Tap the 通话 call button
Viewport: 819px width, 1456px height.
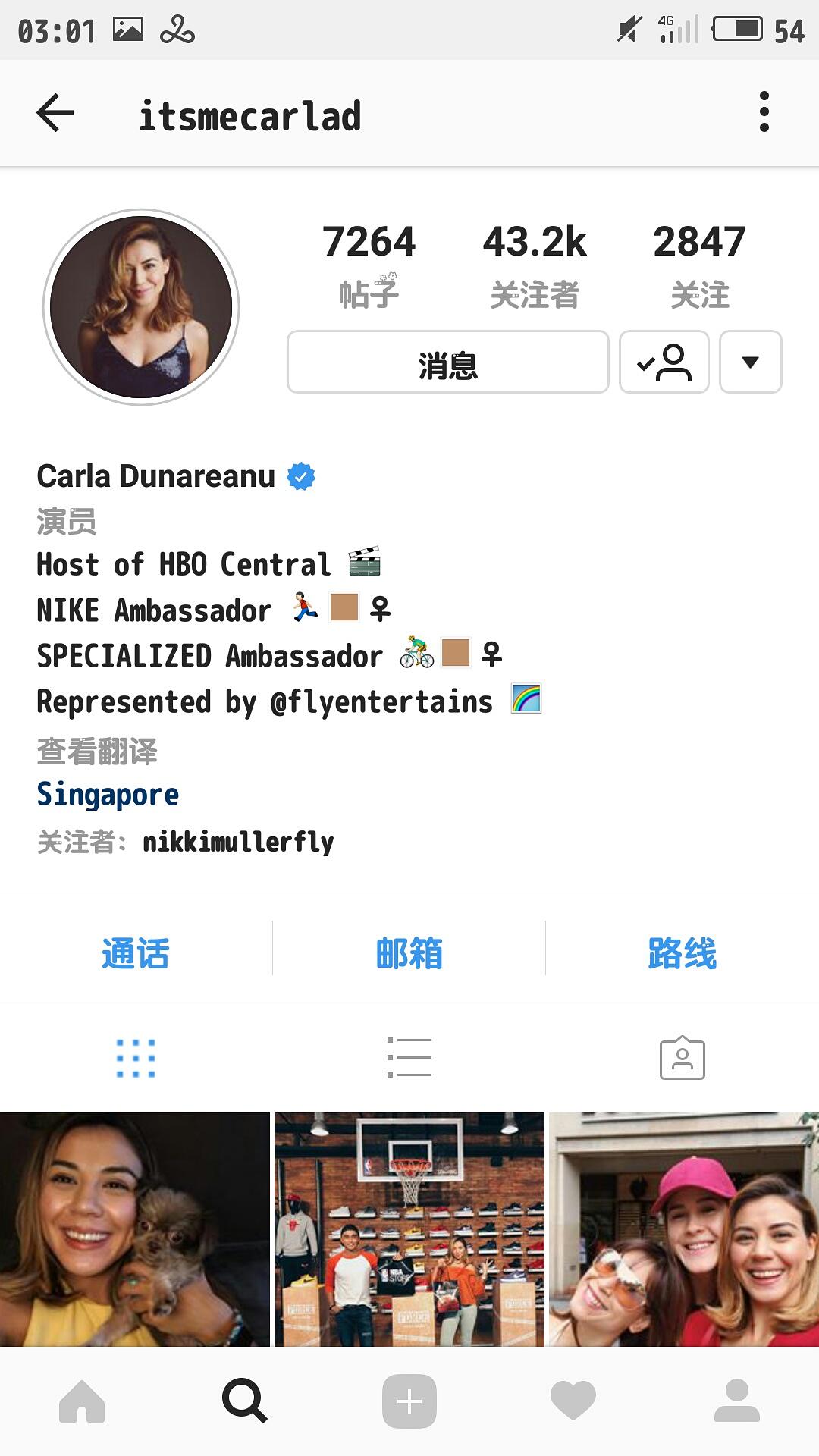[136, 952]
